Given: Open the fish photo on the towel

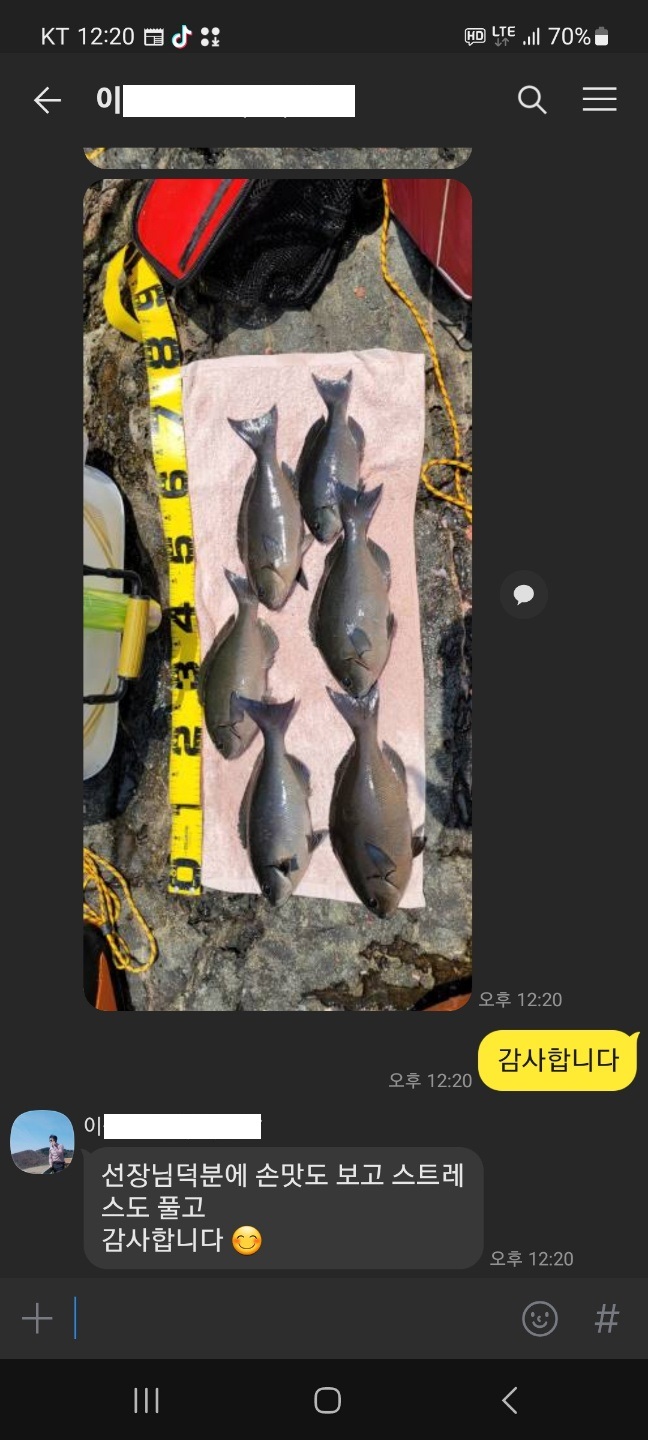Looking at the screenshot, I should click(x=277, y=594).
